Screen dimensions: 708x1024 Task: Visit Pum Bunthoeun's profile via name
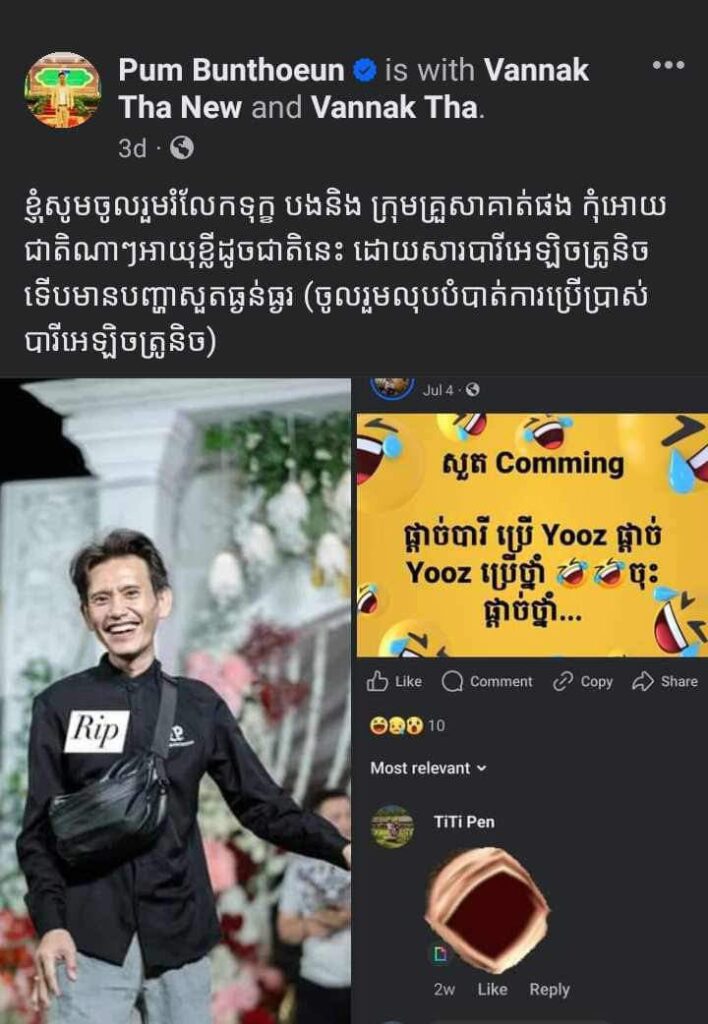(x=231, y=71)
